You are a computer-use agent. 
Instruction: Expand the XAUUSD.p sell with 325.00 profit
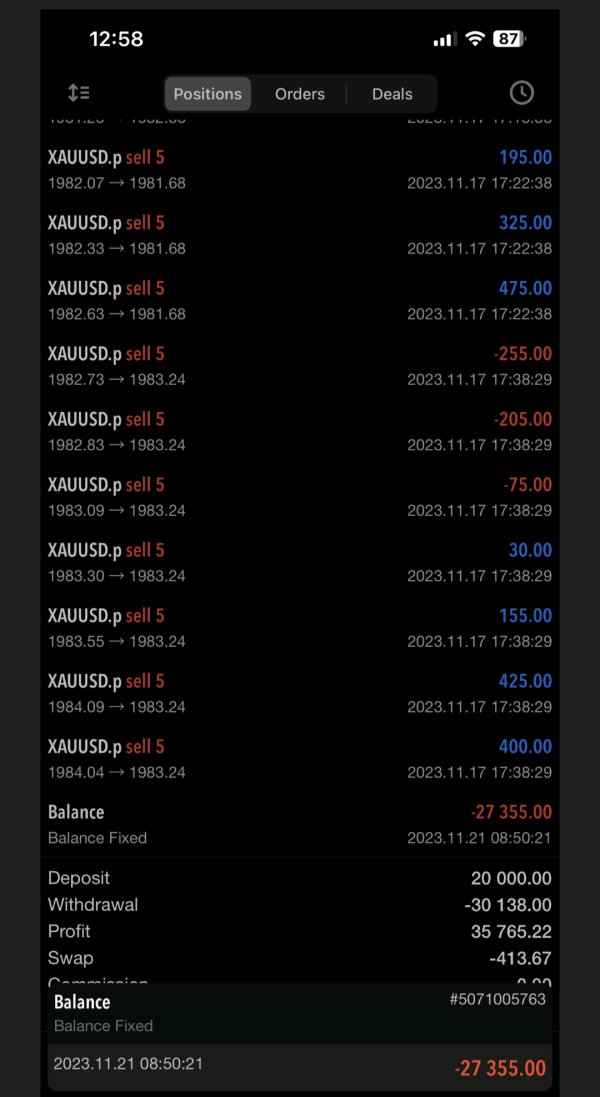point(300,235)
